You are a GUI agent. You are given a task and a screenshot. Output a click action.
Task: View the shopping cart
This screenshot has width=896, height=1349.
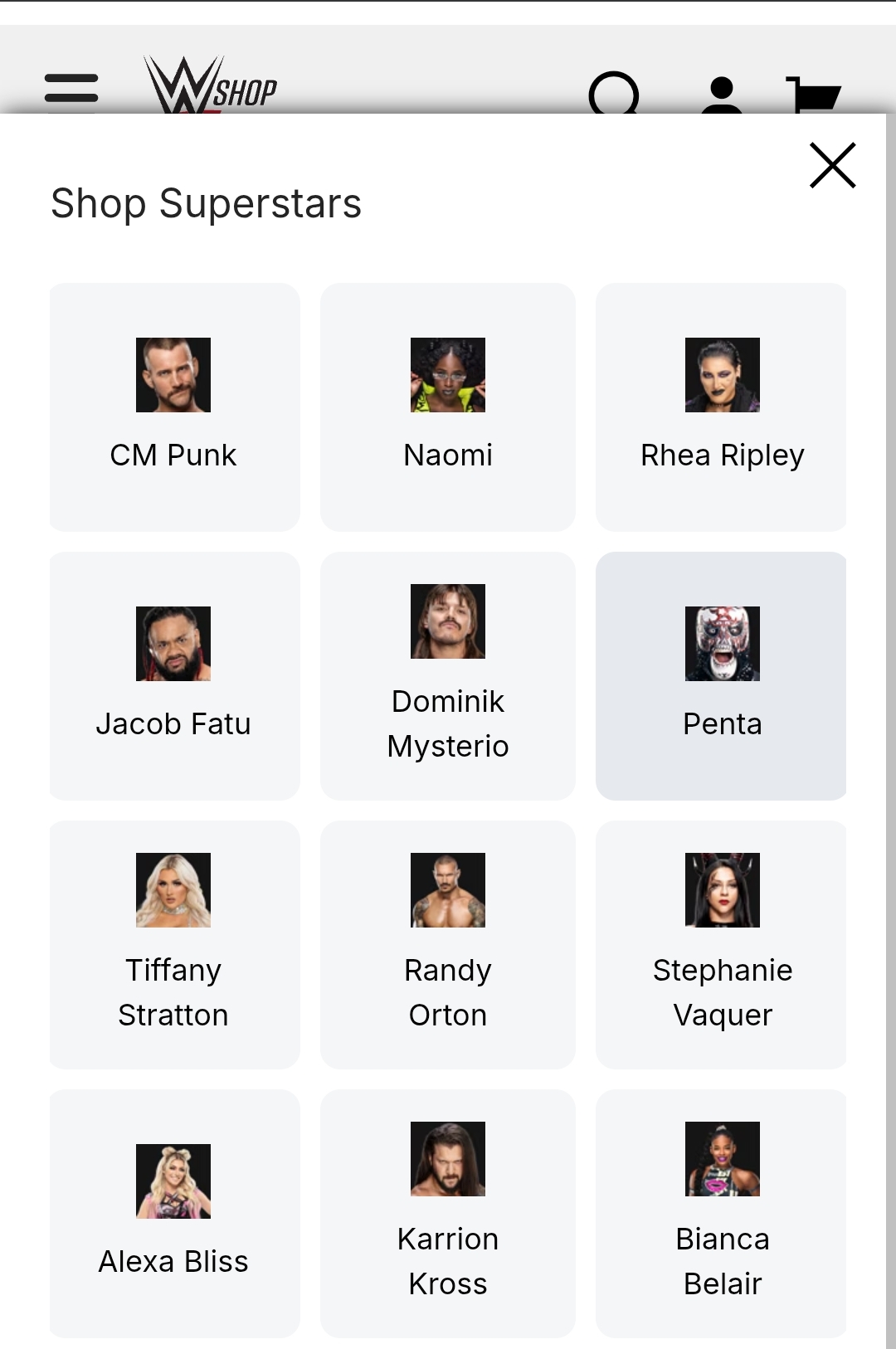coord(812,95)
